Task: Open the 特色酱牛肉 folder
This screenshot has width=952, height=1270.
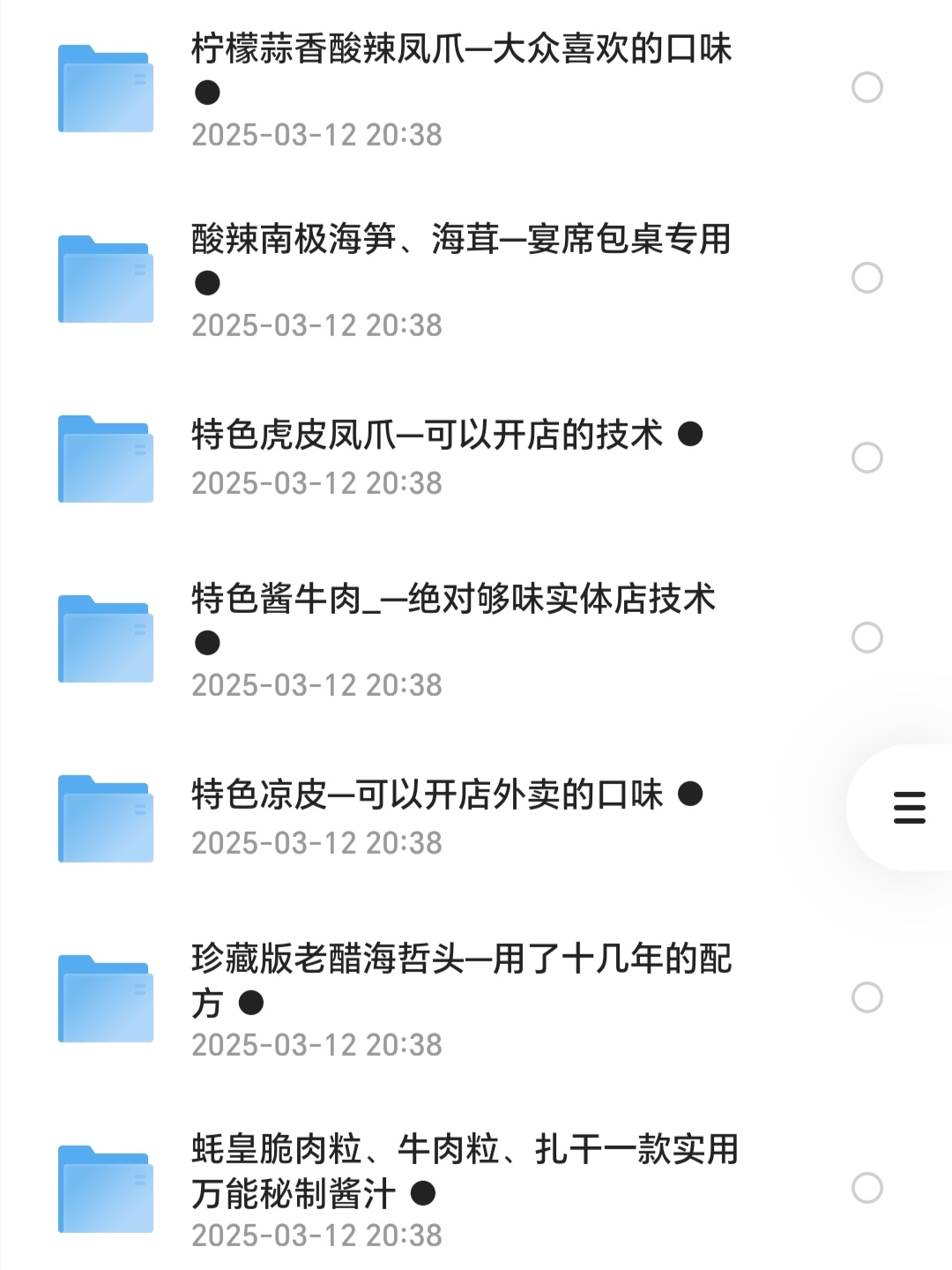Action: (x=453, y=600)
